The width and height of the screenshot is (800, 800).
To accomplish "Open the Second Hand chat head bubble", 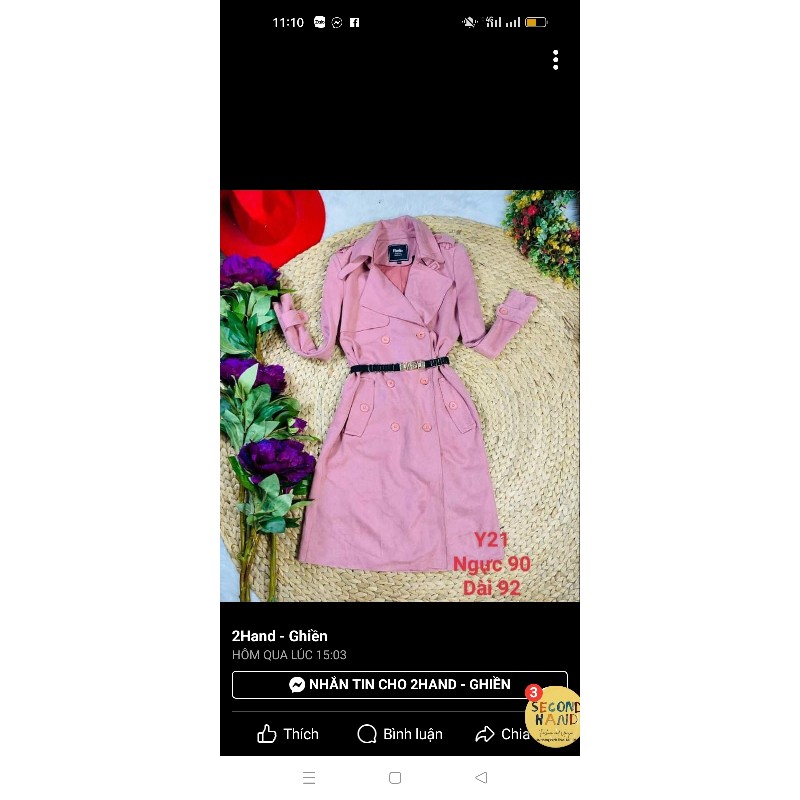I will pyautogui.click(x=554, y=716).
